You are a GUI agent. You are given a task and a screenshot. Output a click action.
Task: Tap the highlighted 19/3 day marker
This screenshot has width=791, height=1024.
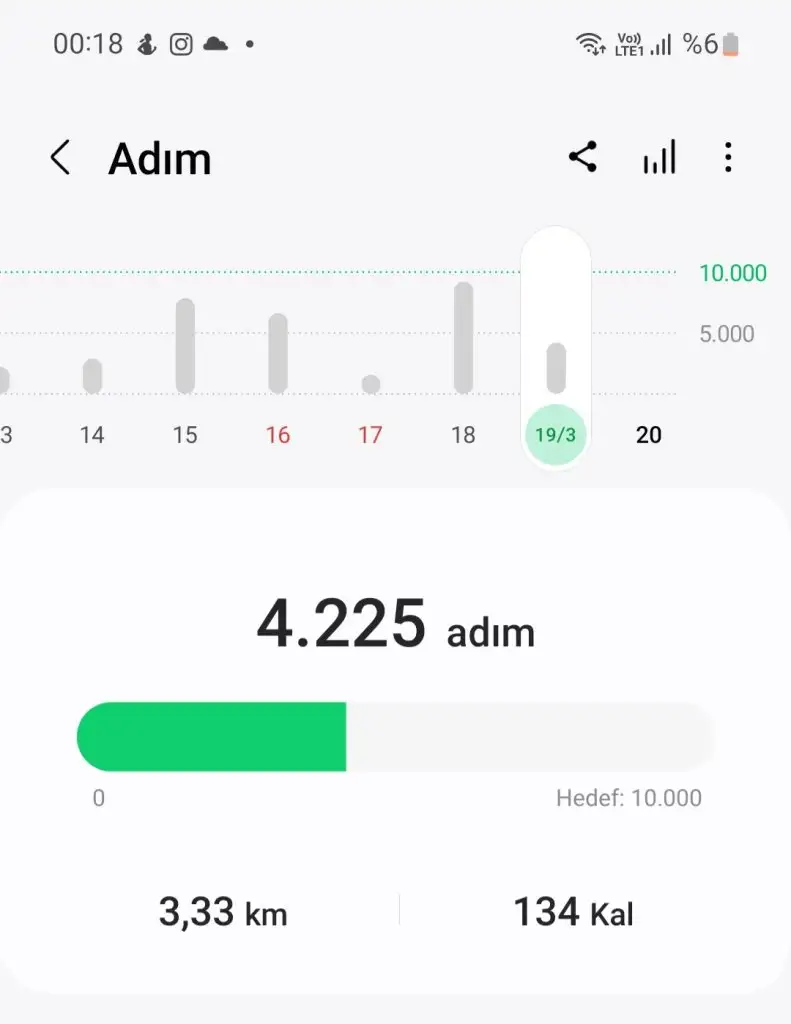click(x=555, y=435)
